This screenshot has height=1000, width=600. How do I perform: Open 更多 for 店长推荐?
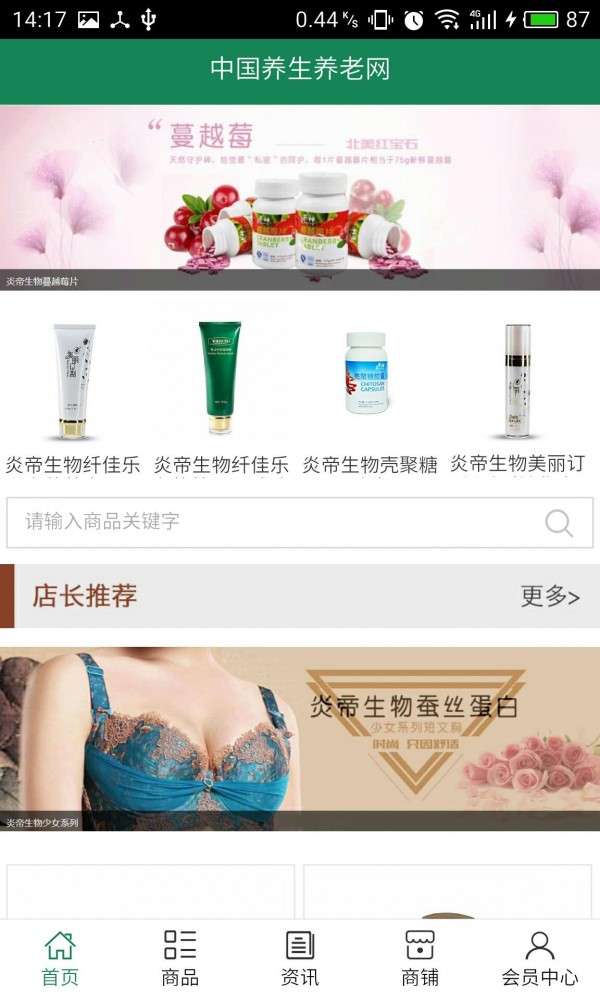point(550,596)
